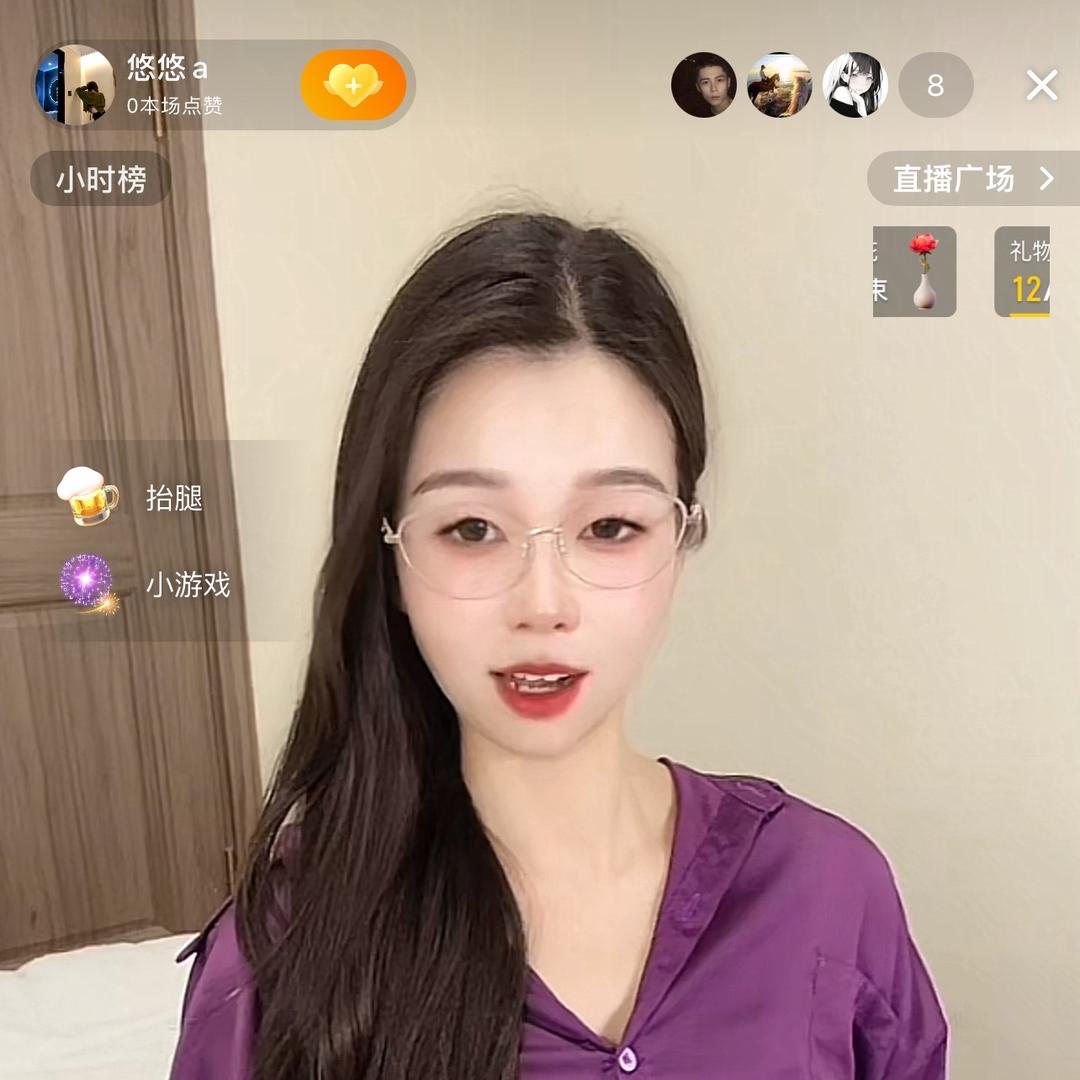Open streamer 悠悠 a's profile avatar
1080x1080 pixels.
click(74, 86)
